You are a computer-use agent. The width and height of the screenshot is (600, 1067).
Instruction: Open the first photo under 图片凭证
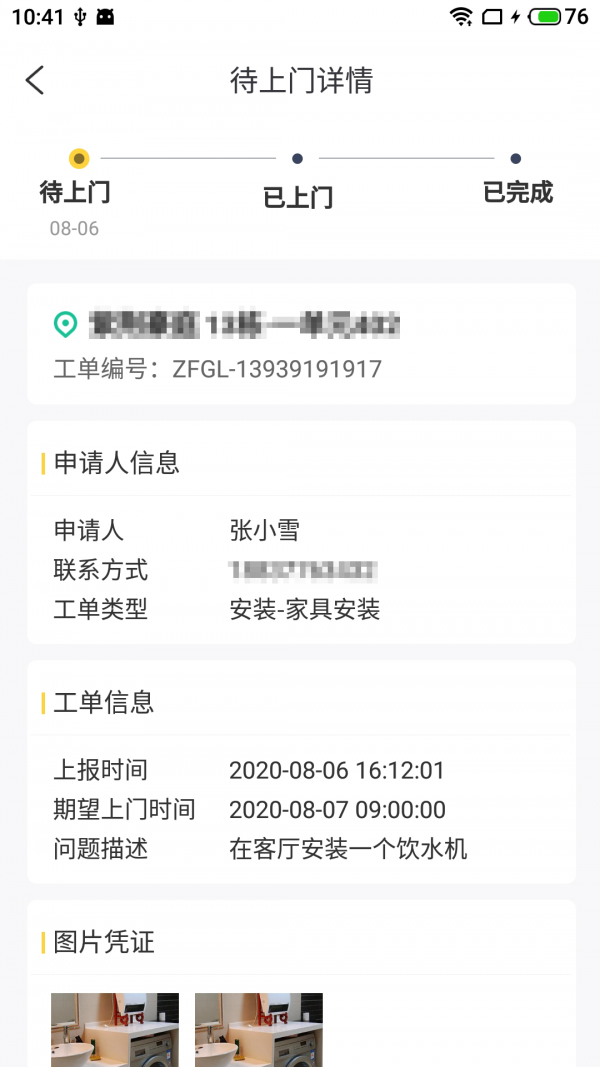(115, 1029)
